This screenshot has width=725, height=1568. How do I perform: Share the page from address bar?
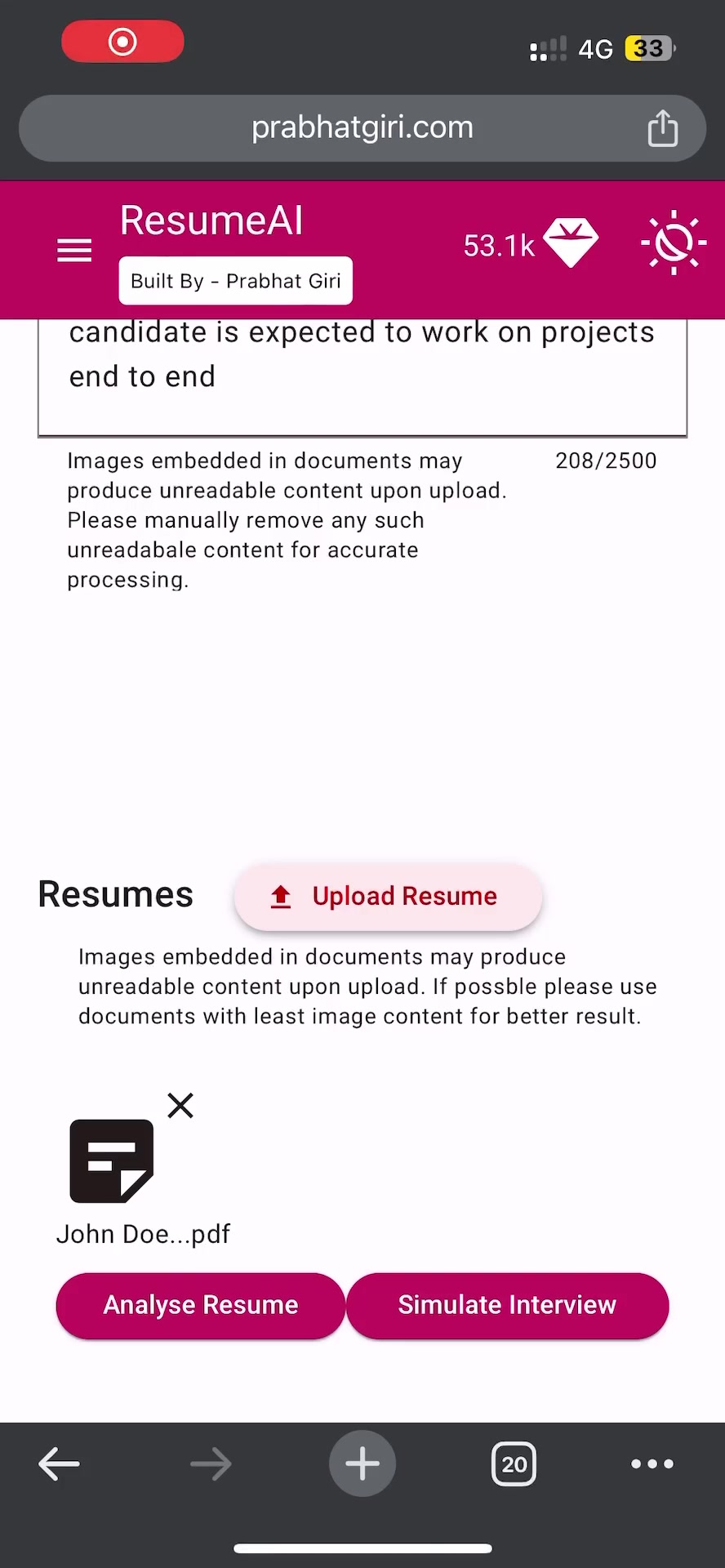[662, 128]
